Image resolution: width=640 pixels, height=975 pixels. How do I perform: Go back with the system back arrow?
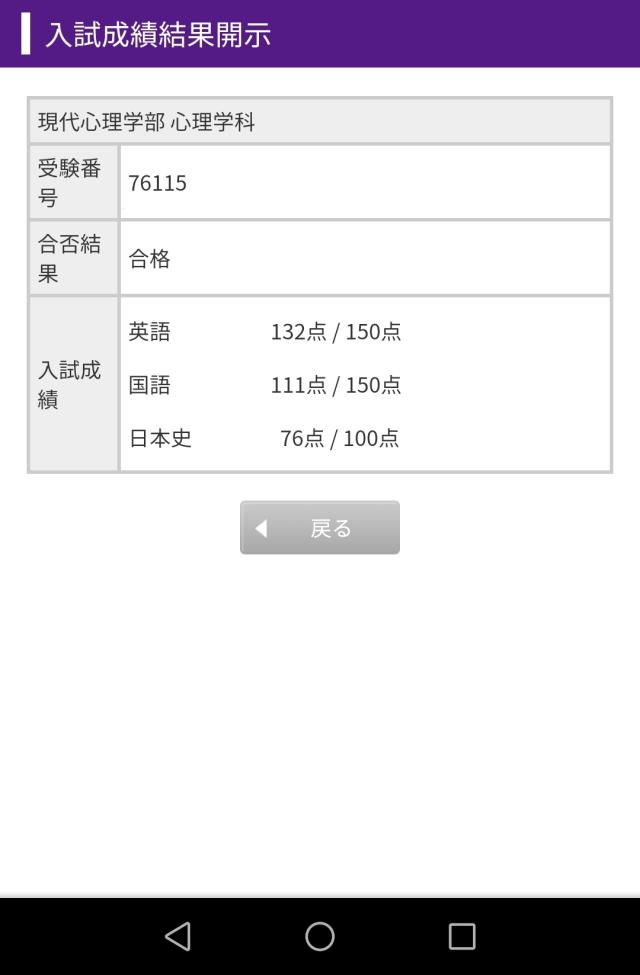coord(178,936)
